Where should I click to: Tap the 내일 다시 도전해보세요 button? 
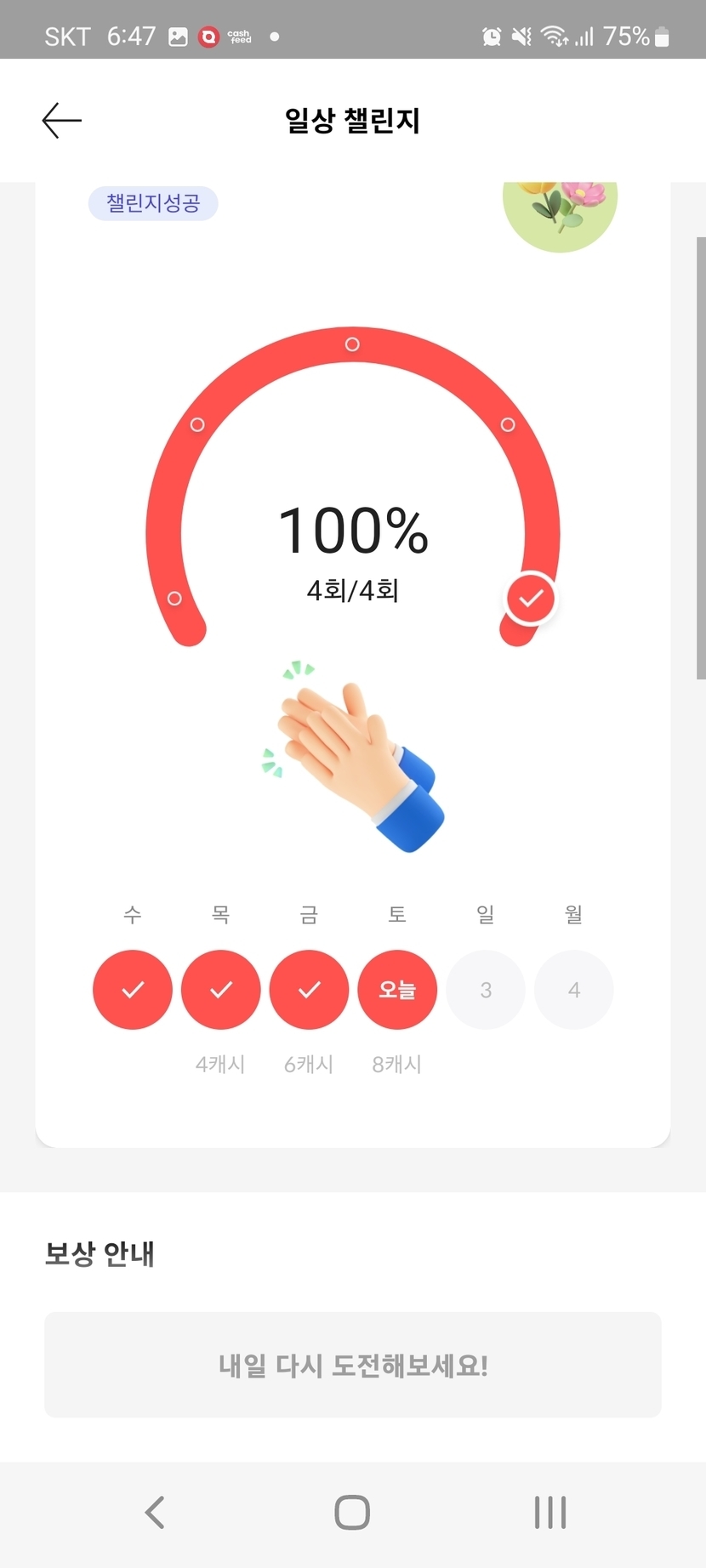353,1365
